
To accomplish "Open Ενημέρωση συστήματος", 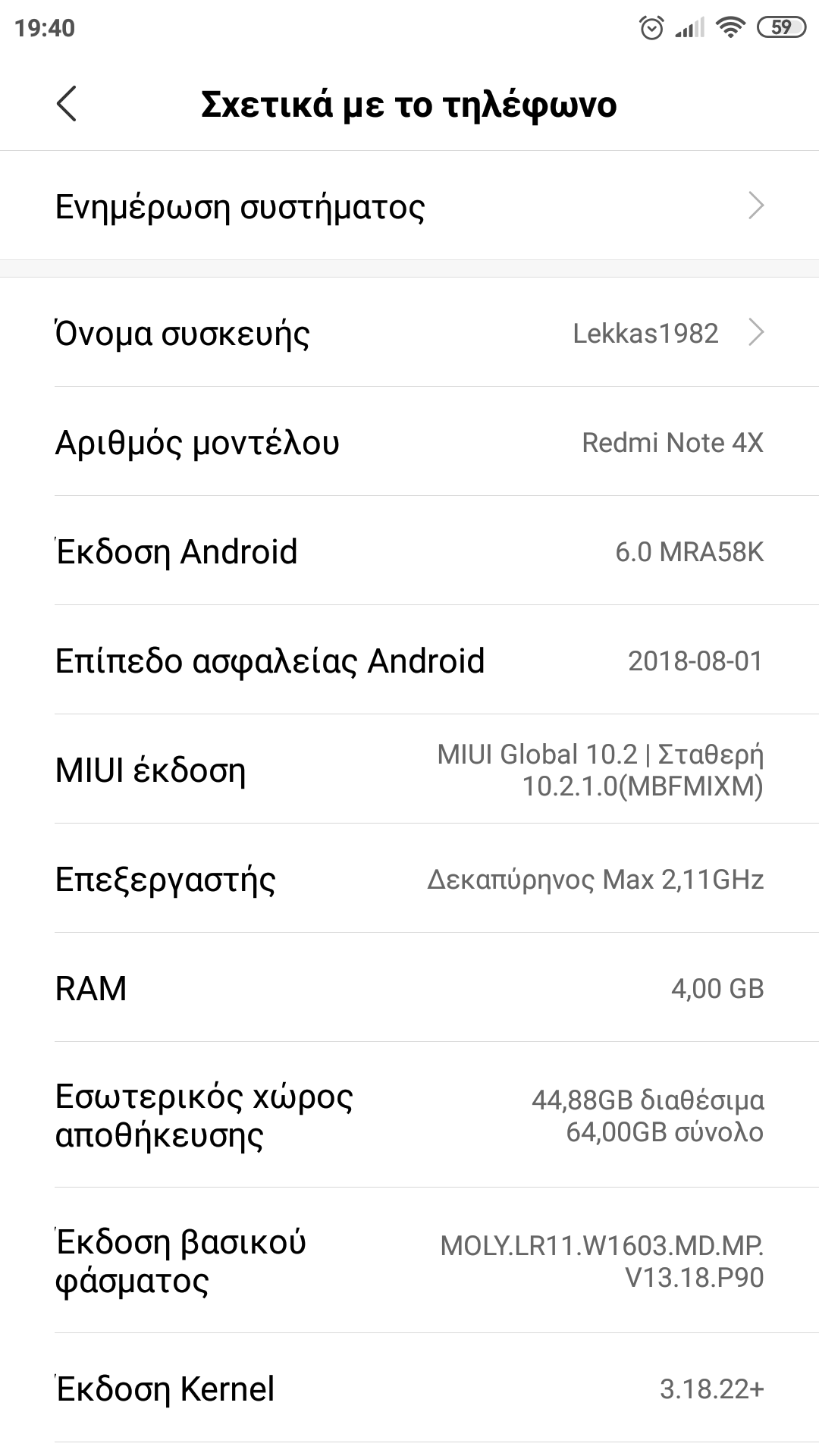I will (409, 206).
